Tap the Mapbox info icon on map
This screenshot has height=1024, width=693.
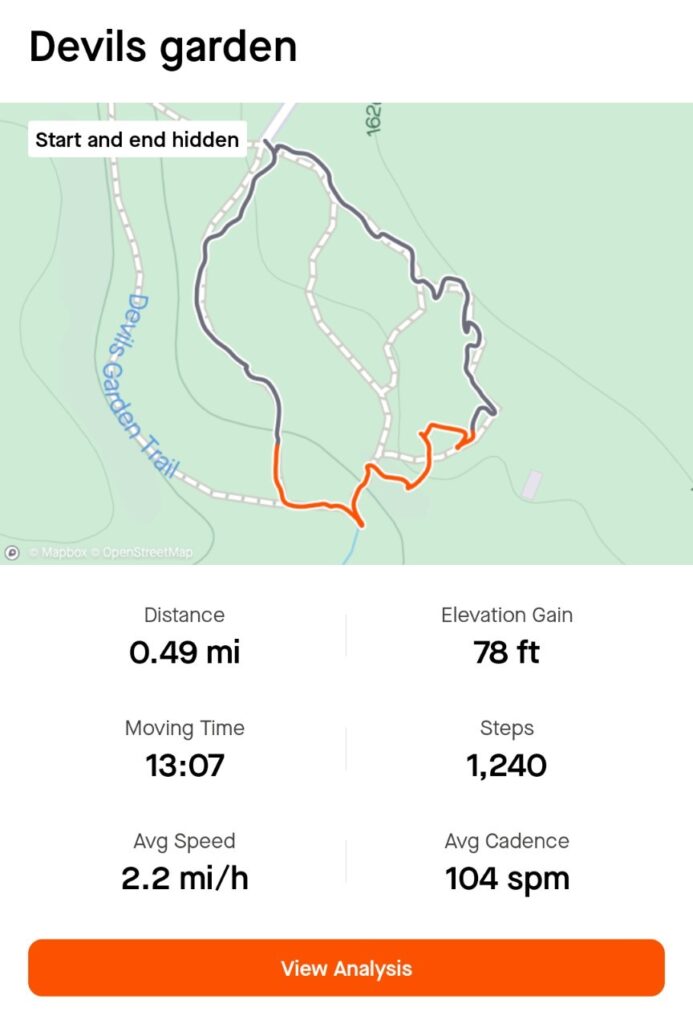coord(12,552)
